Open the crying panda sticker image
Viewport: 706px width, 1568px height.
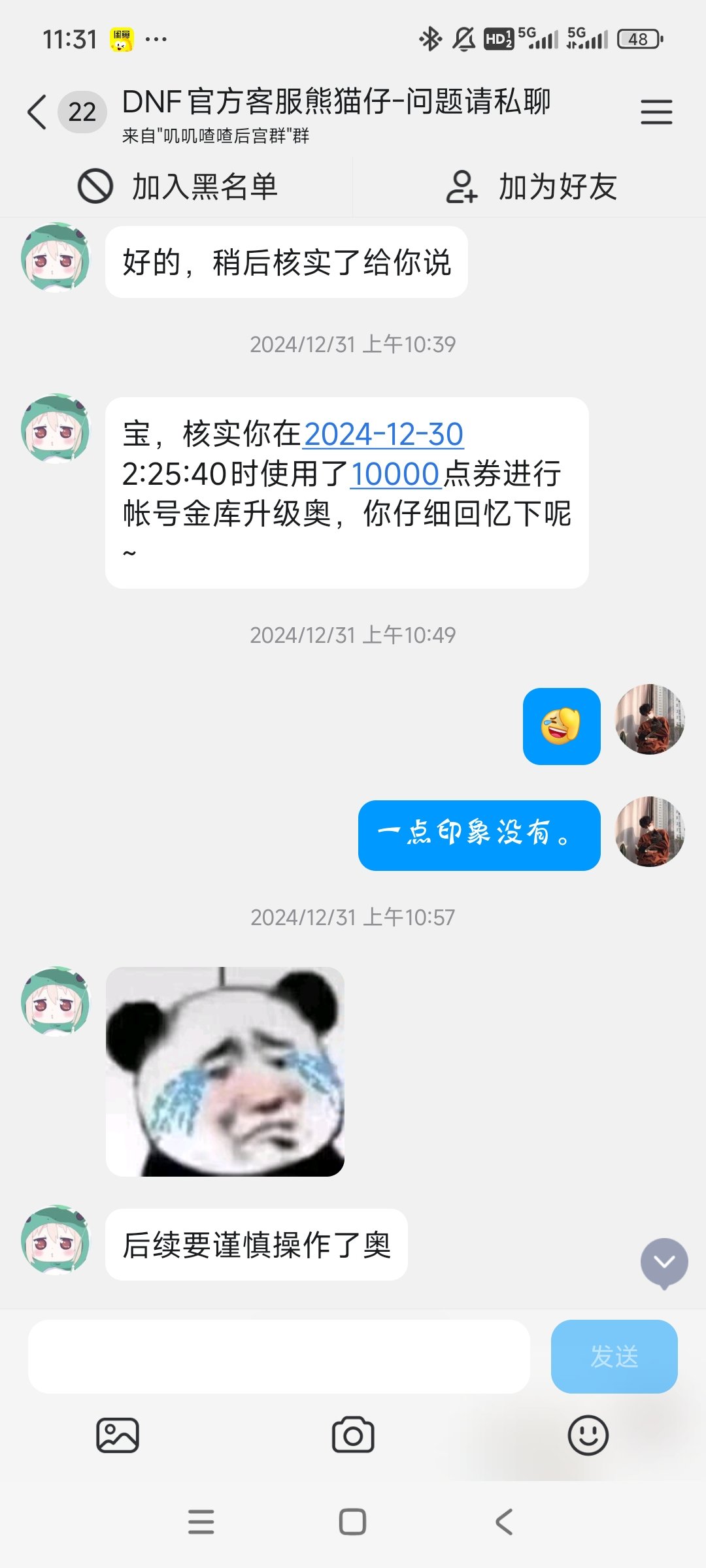225,1071
